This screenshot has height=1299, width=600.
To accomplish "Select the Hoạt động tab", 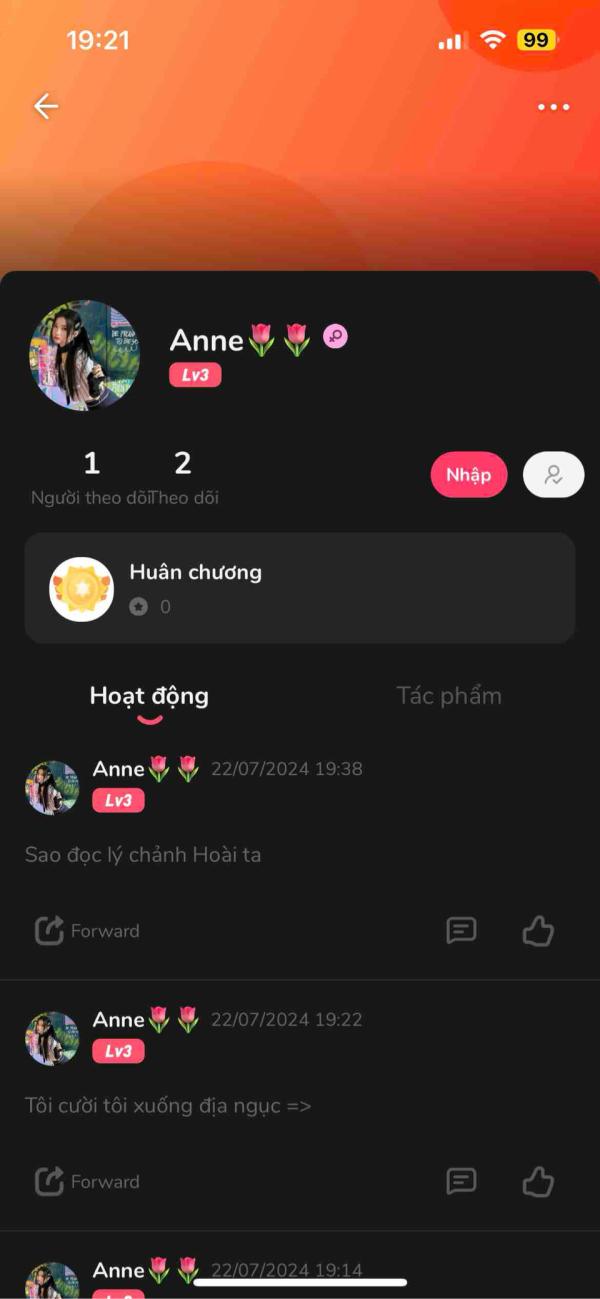I will [149, 696].
